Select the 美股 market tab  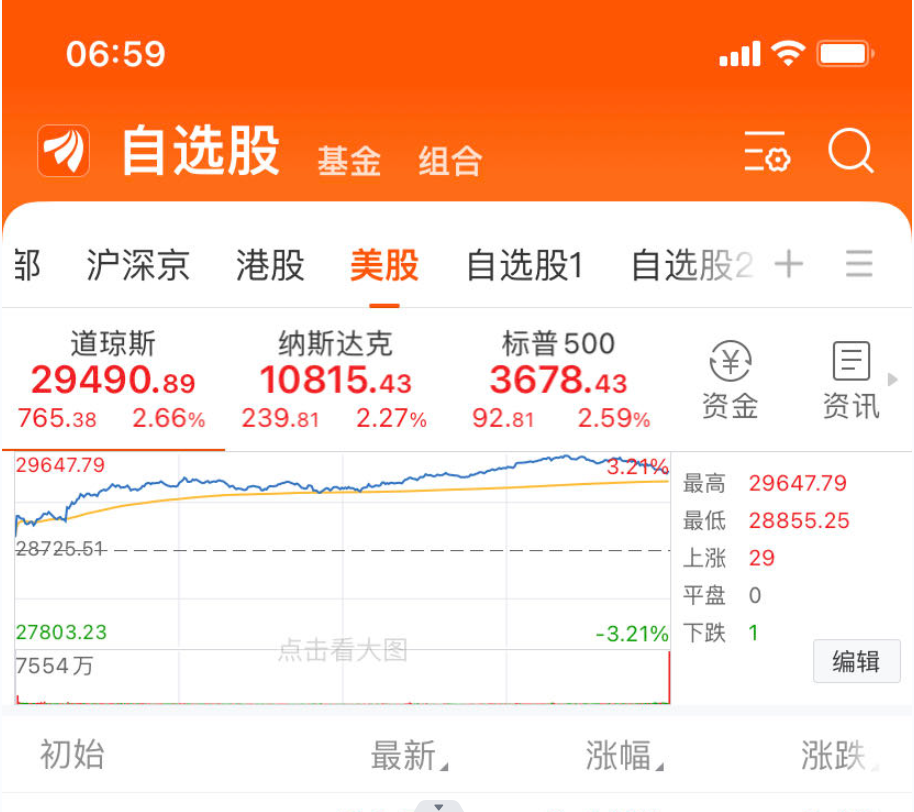click(384, 265)
